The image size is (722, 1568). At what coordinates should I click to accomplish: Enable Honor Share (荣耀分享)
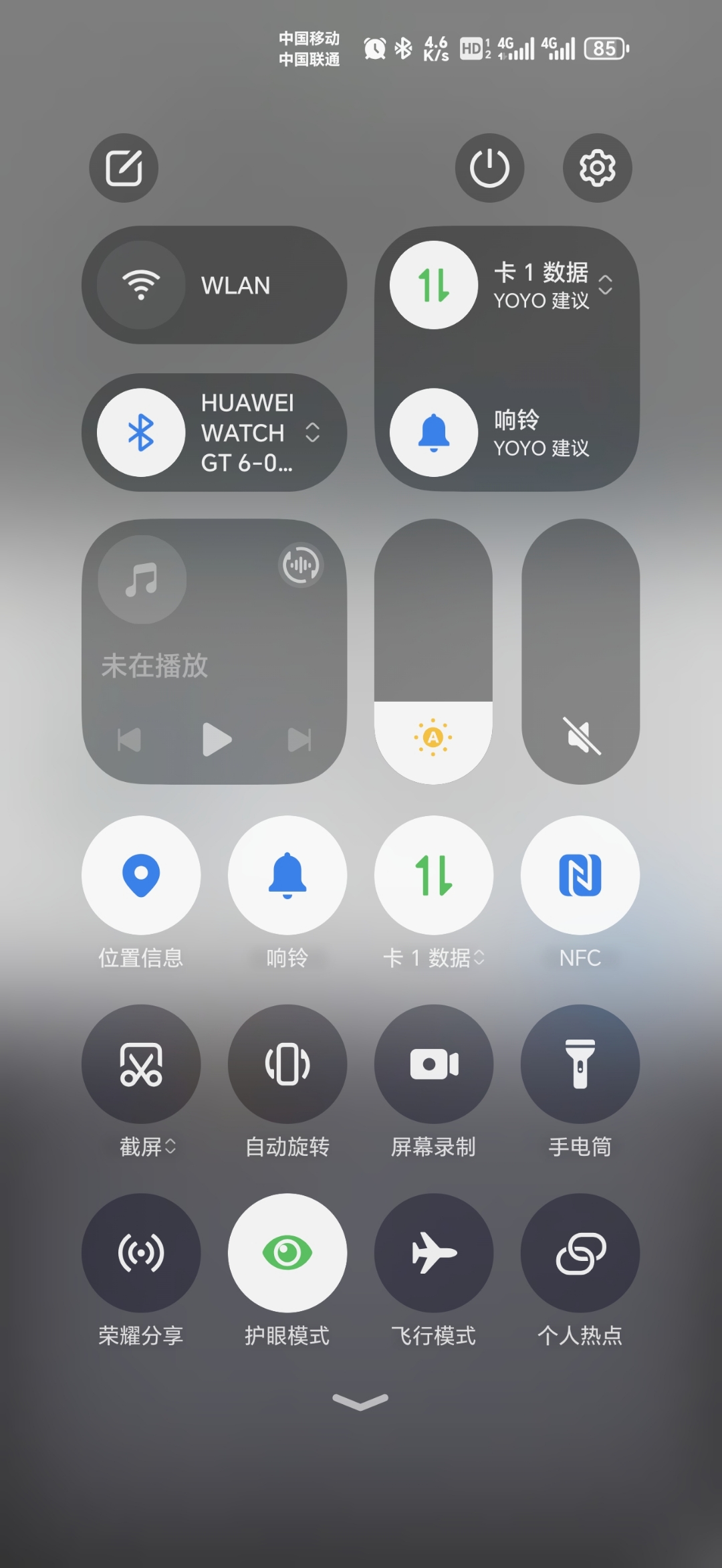[140, 1253]
